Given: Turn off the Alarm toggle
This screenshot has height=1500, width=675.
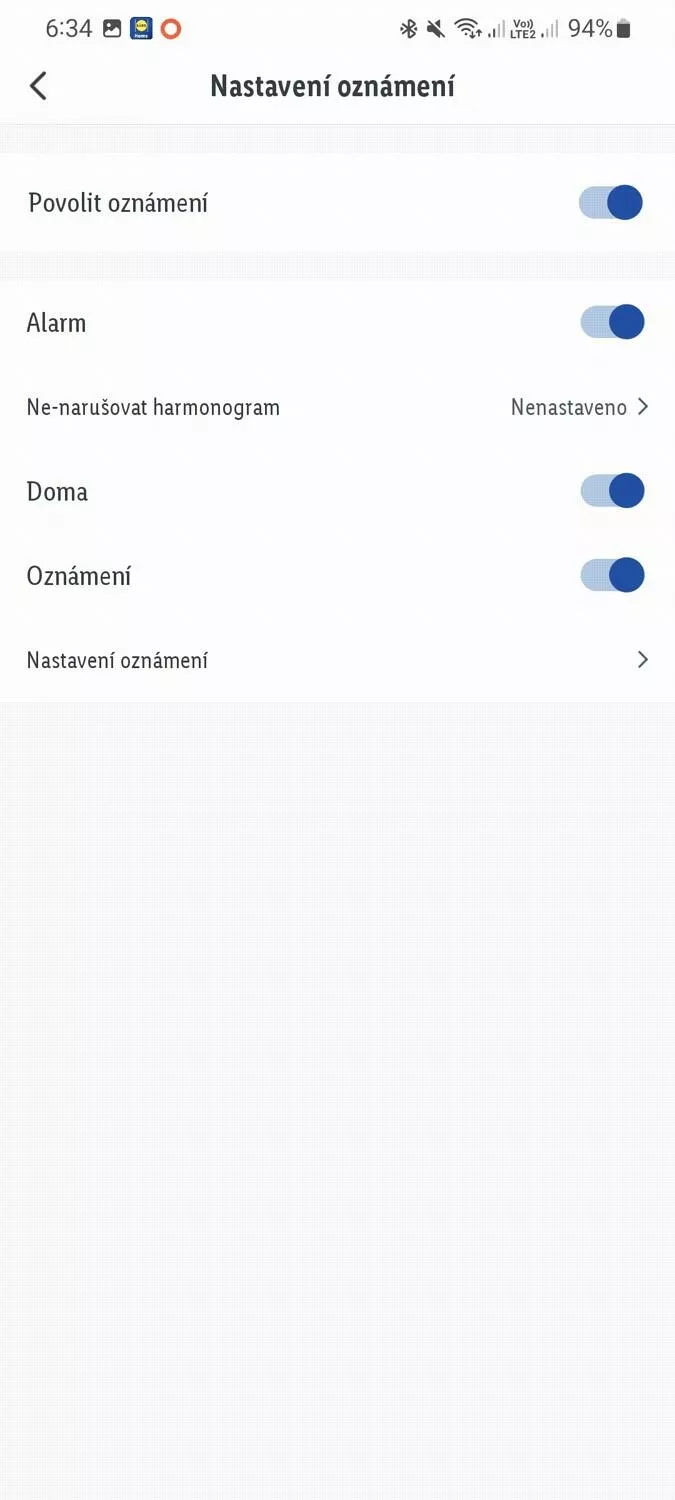Looking at the screenshot, I should click(613, 322).
